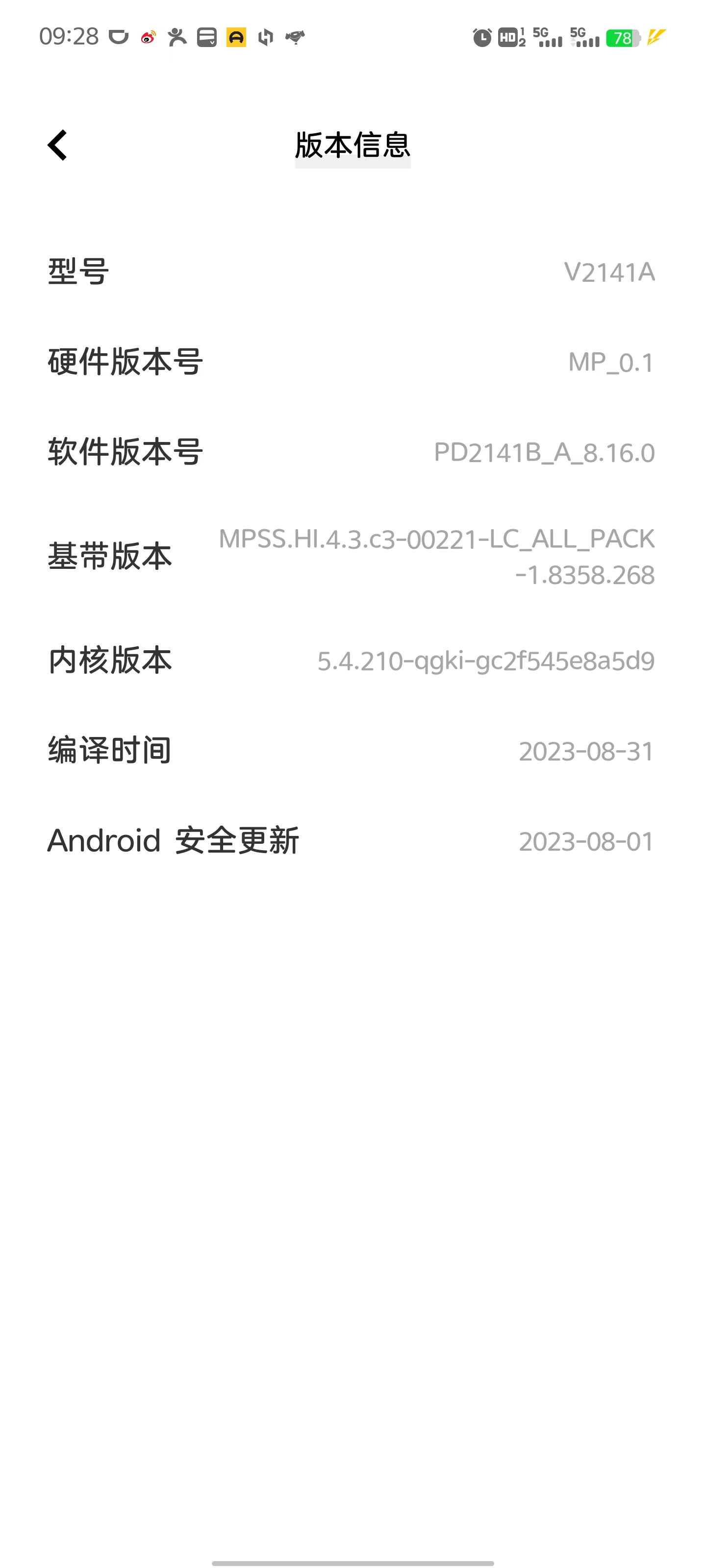Tap the alarm clock icon in status bar
The height and width of the screenshot is (1568, 706).
point(481,38)
